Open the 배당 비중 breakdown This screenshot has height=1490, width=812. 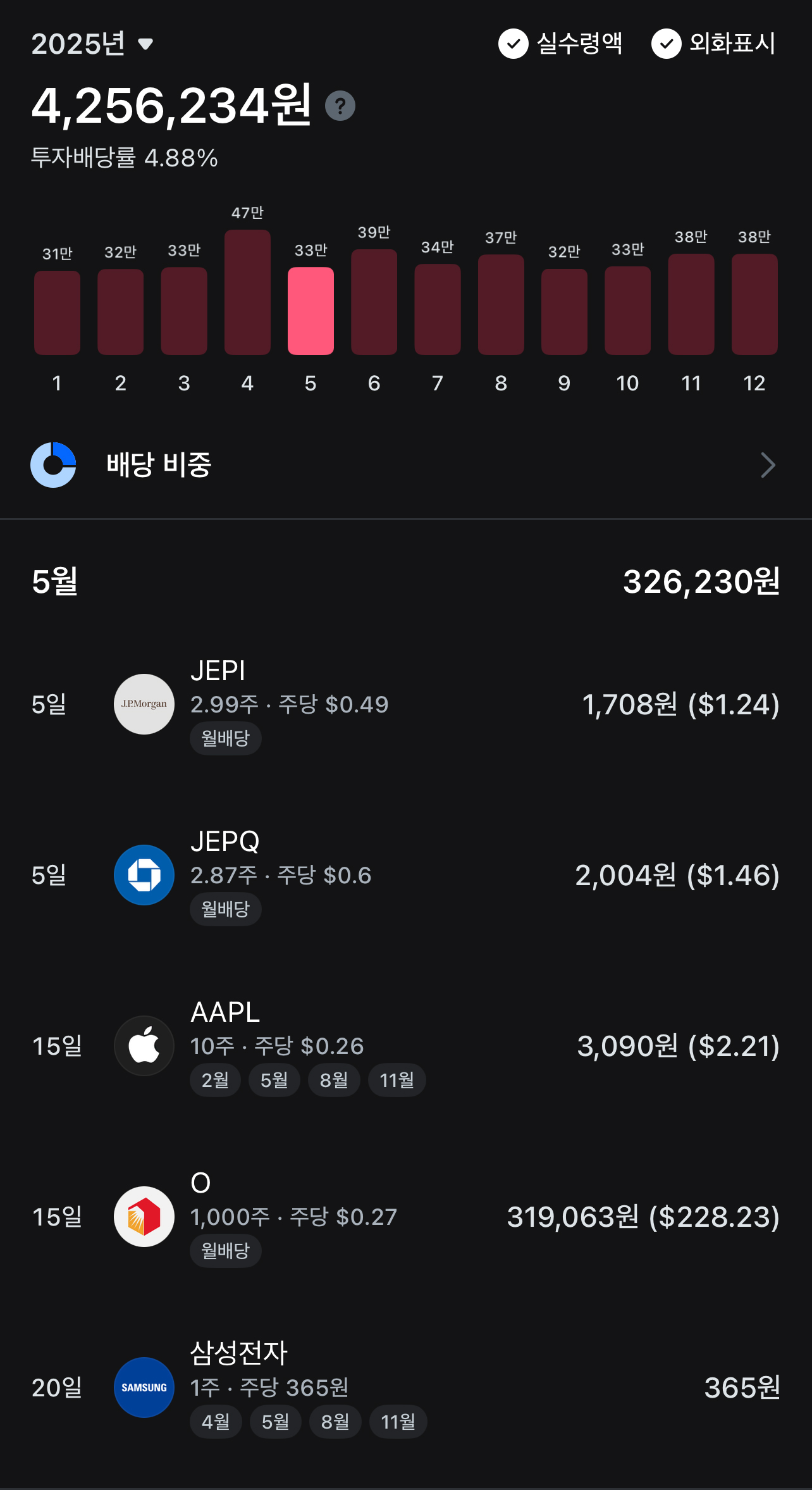coord(405,465)
